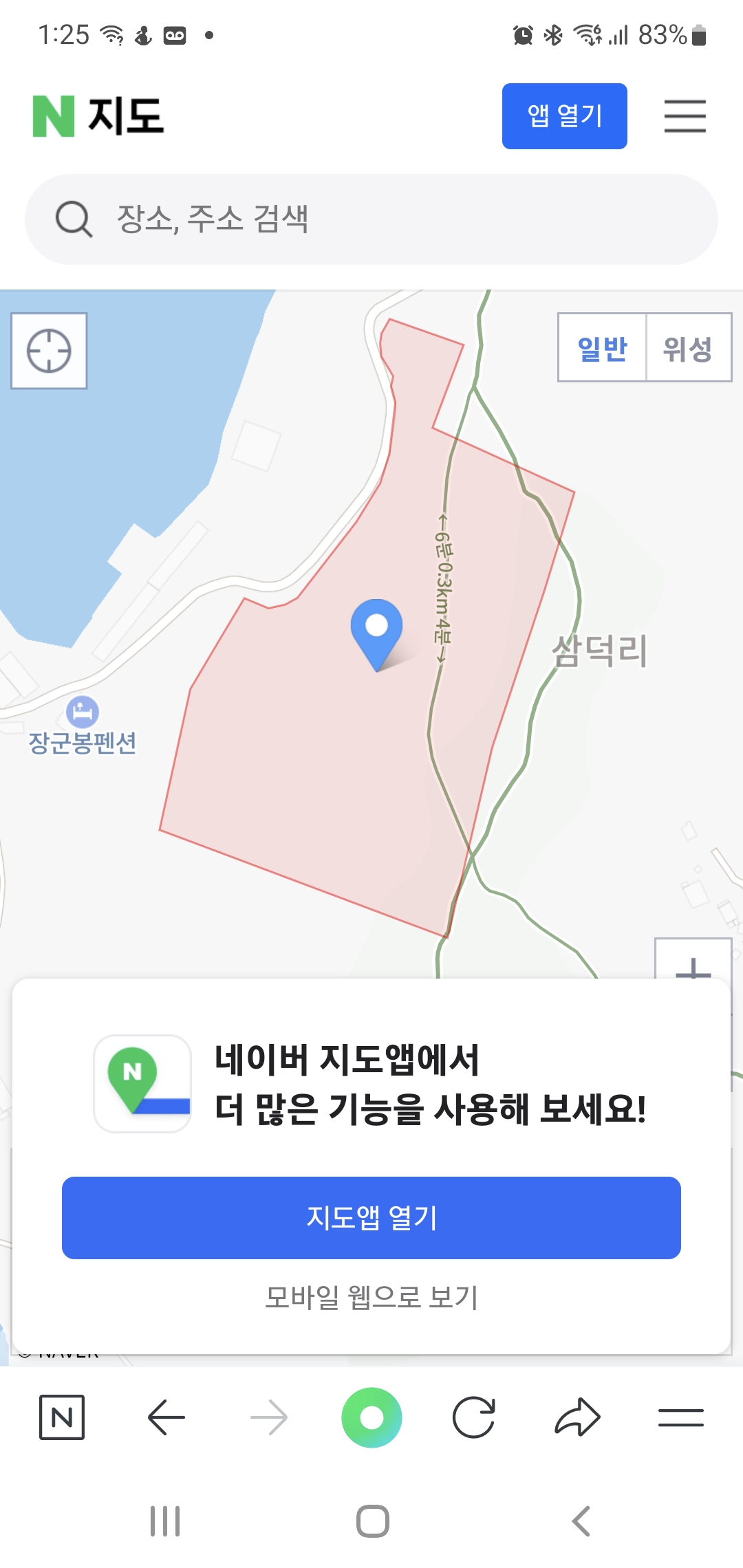The height and width of the screenshot is (1568, 743).
Task: Share this map page
Action: 577,1417
